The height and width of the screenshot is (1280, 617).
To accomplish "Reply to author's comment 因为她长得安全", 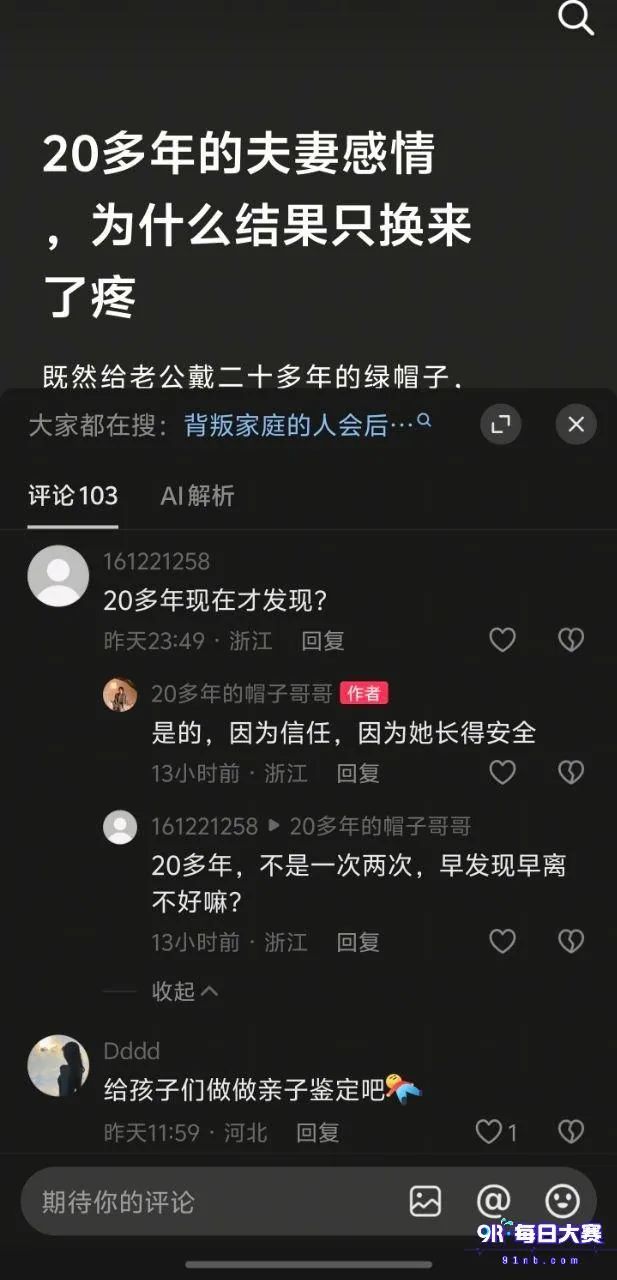I will pos(358,773).
